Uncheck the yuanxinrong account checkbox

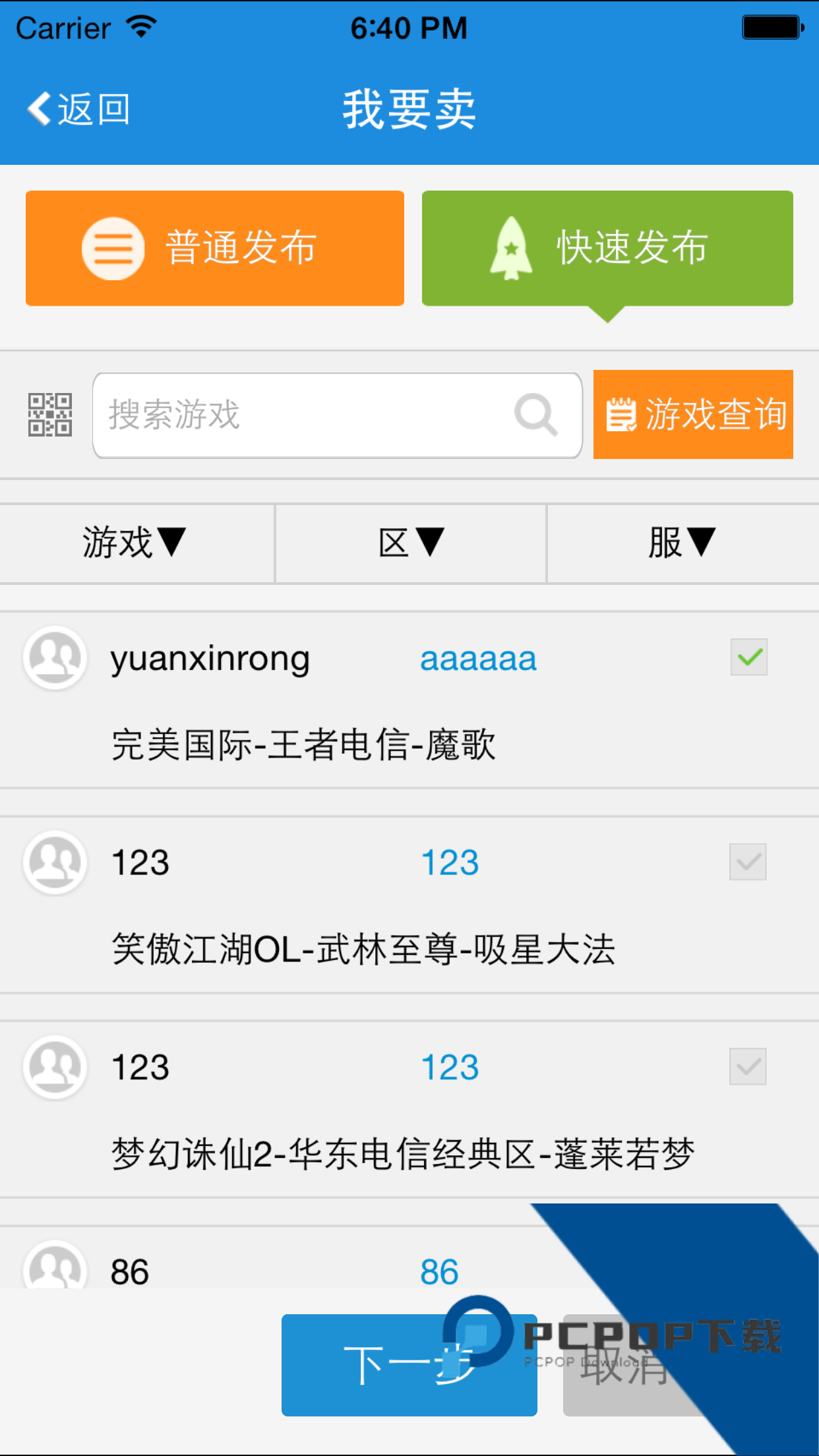(748, 657)
